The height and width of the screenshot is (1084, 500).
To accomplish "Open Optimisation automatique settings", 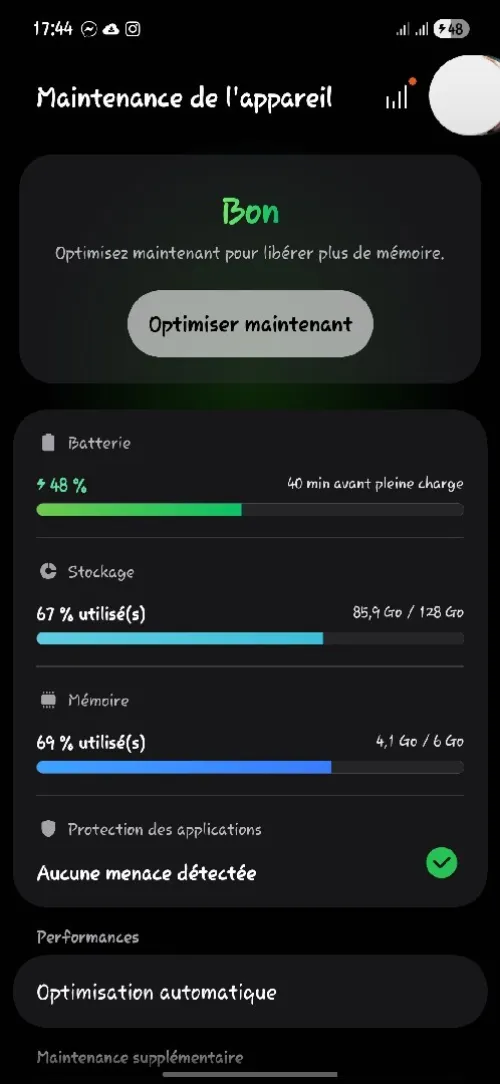I will coord(250,992).
